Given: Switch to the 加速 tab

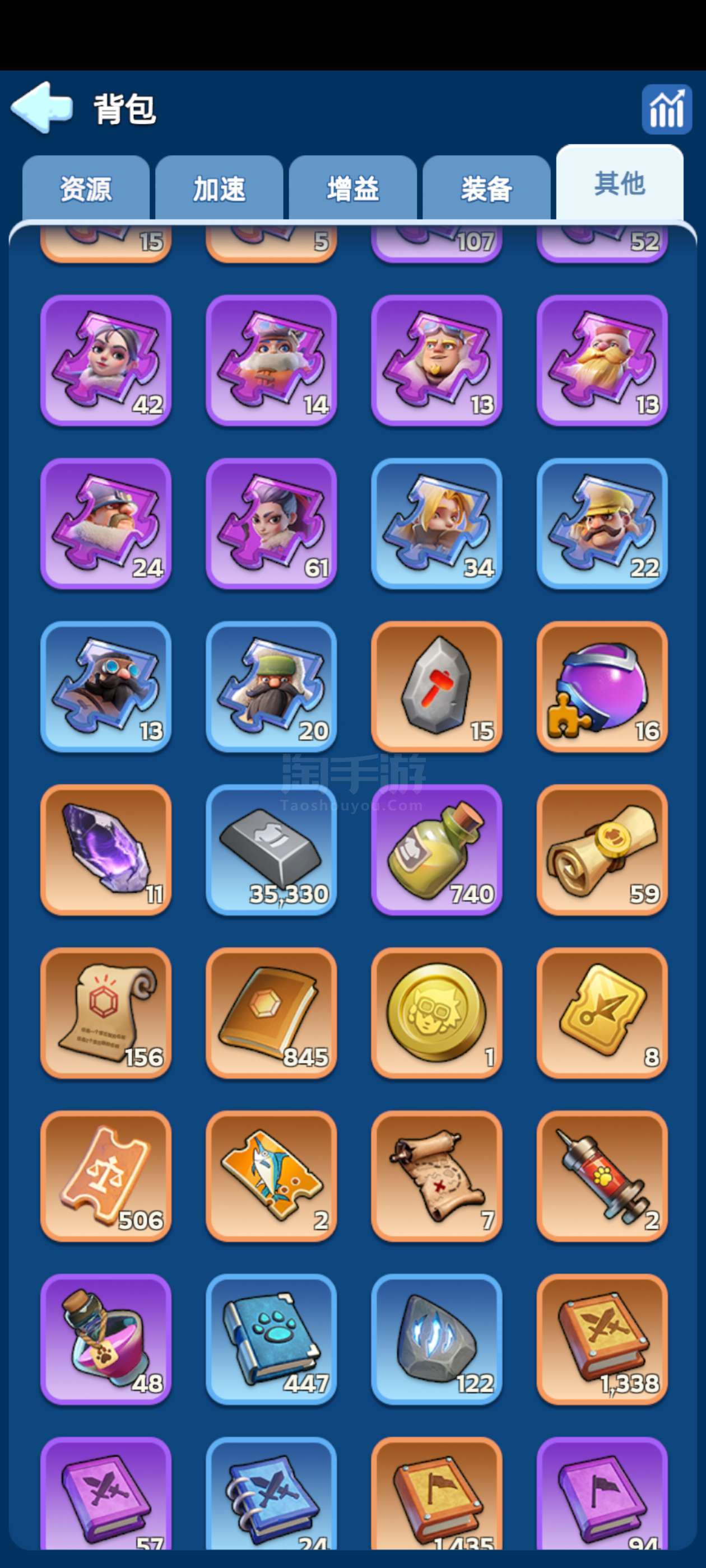Looking at the screenshot, I should point(219,189).
